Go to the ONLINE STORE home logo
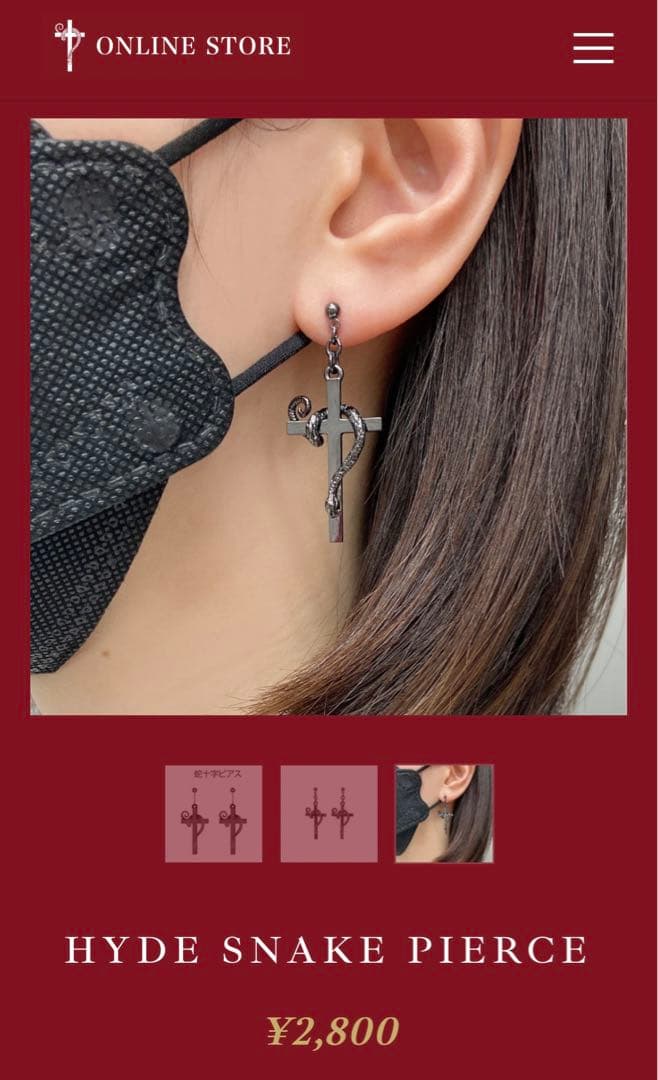The image size is (658, 1080). (x=173, y=46)
